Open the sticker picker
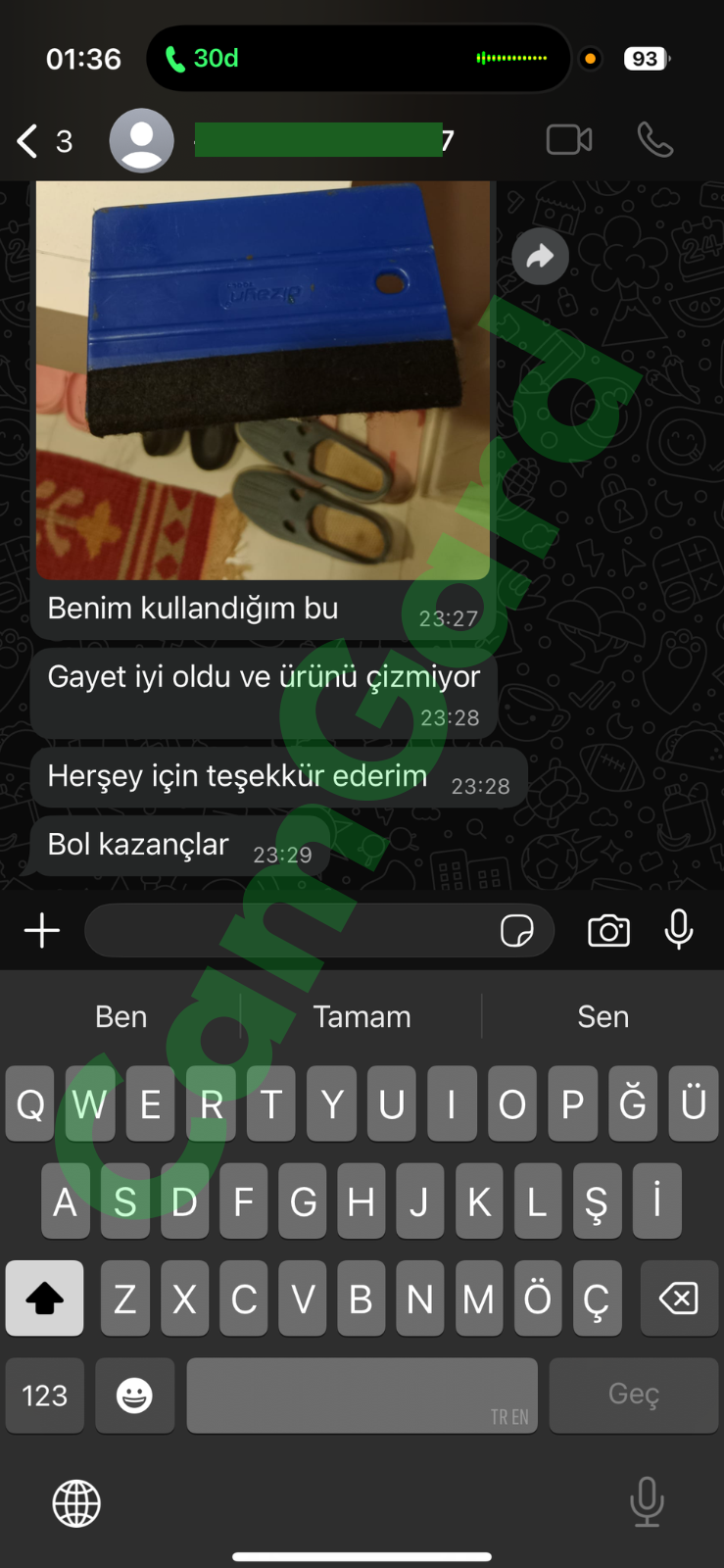The height and width of the screenshot is (1568, 724). coord(516,930)
